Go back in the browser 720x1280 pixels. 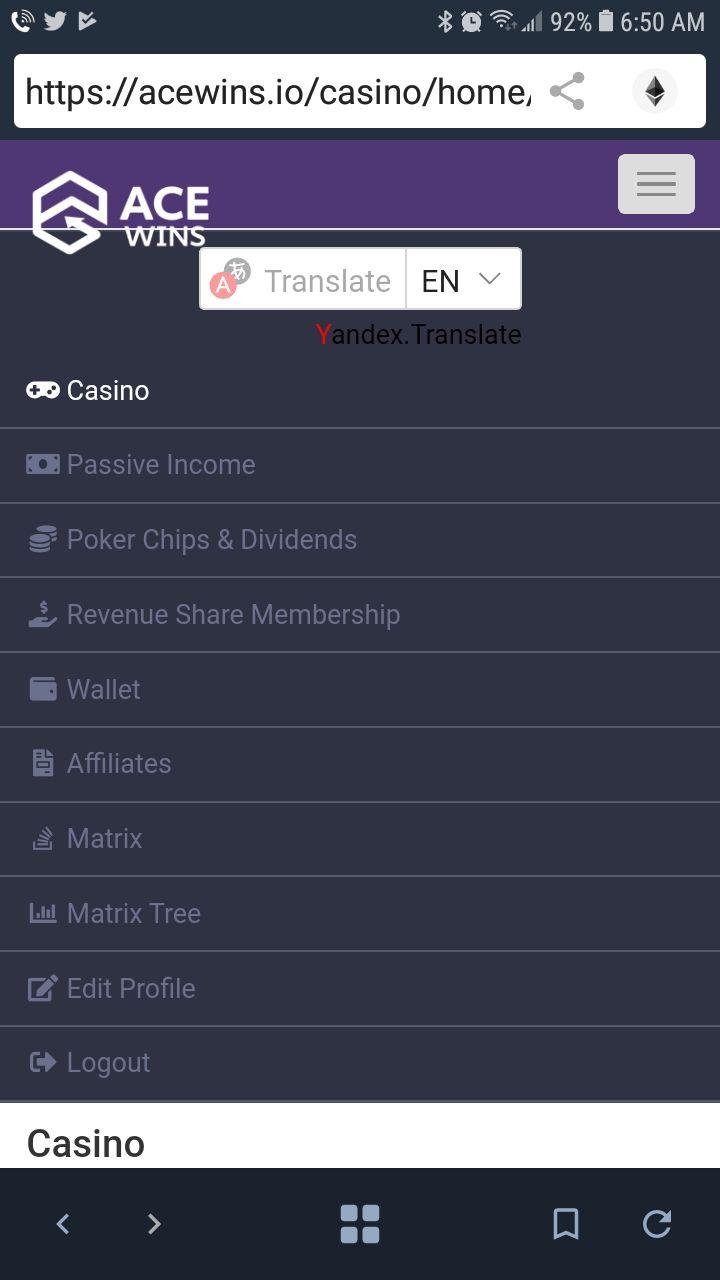tap(63, 1224)
